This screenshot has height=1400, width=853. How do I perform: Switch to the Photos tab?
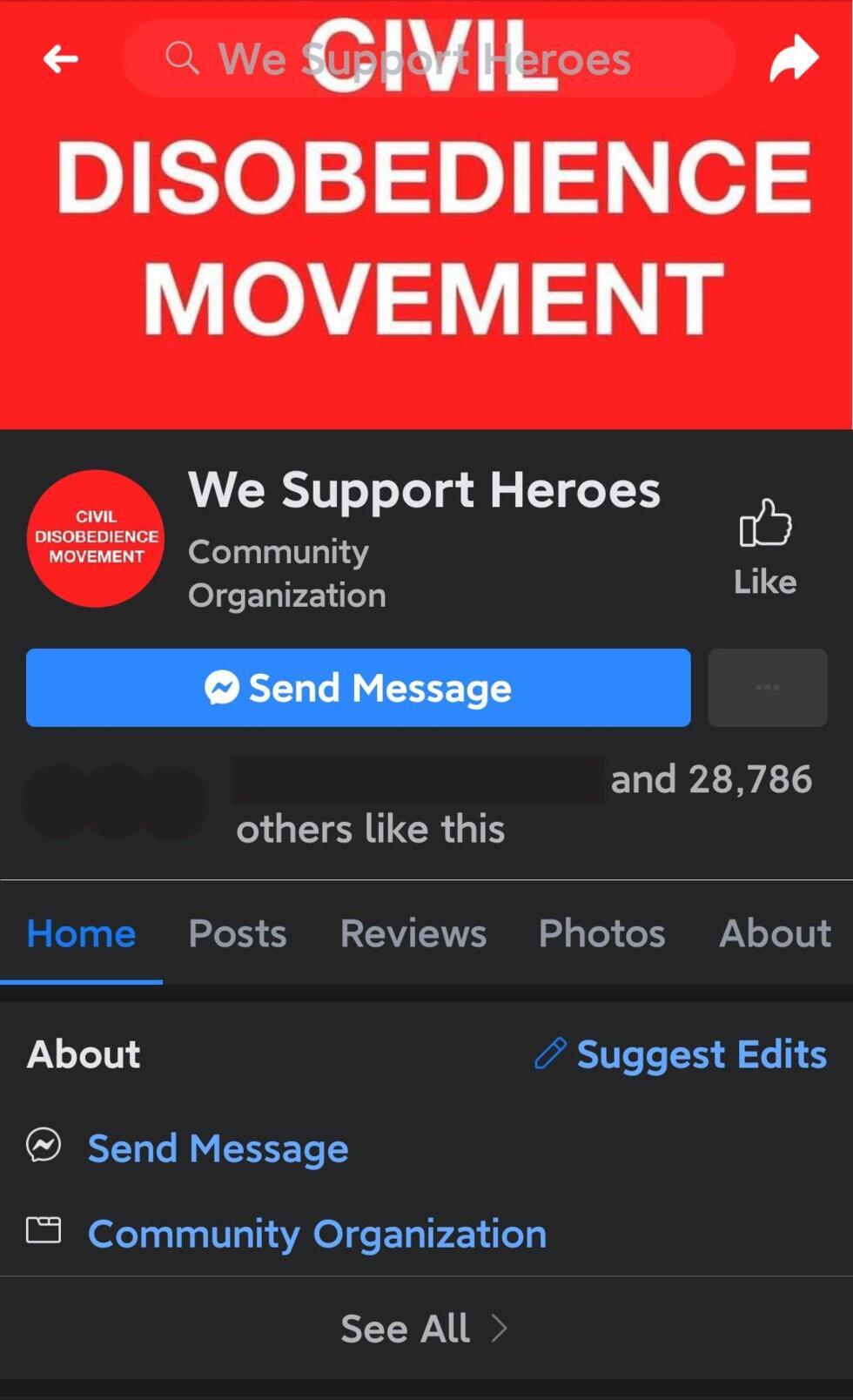(601, 933)
